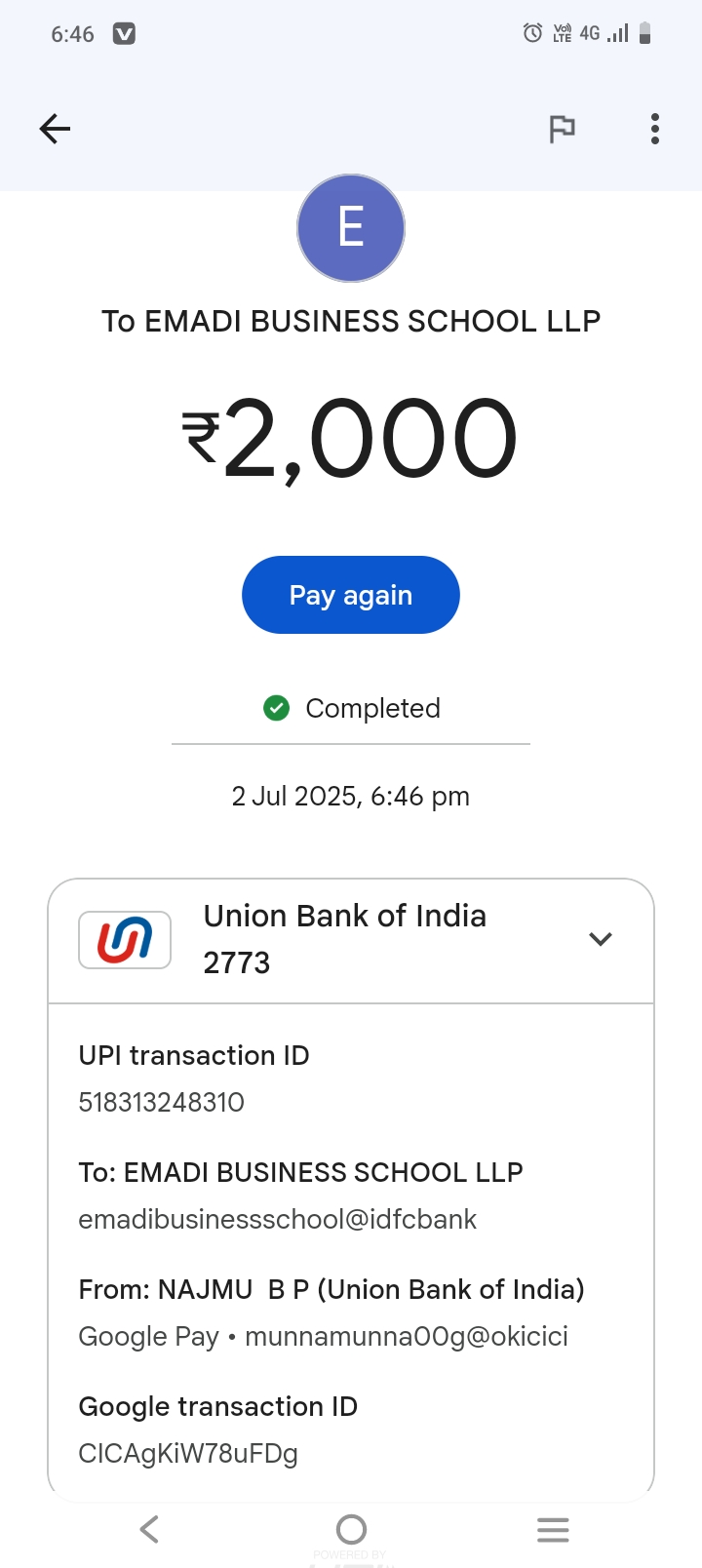Collapse the Union Bank of India details
702x1568 pixels.
(600, 939)
